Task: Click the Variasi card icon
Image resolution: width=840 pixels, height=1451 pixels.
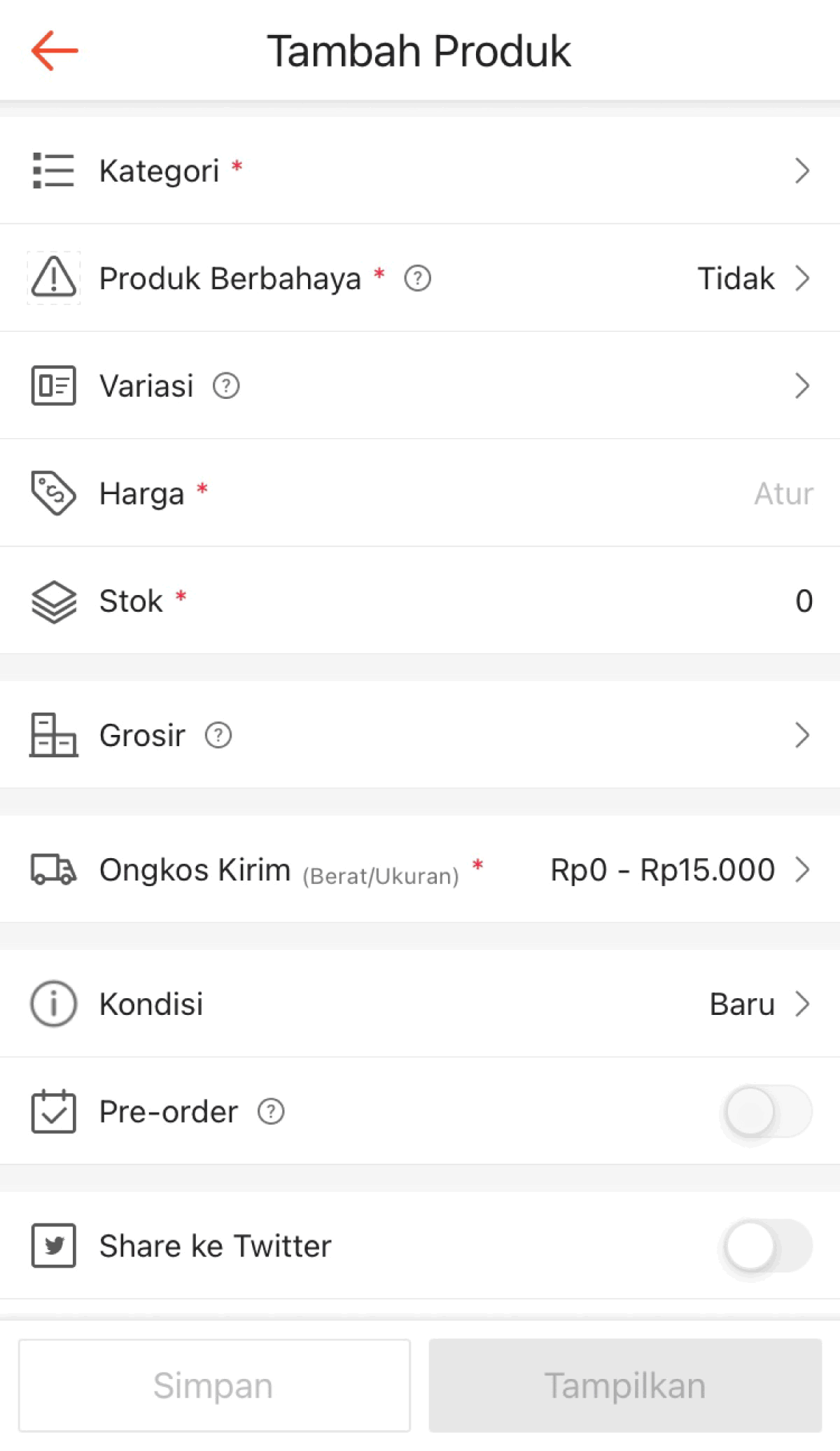Action: [52, 385]
